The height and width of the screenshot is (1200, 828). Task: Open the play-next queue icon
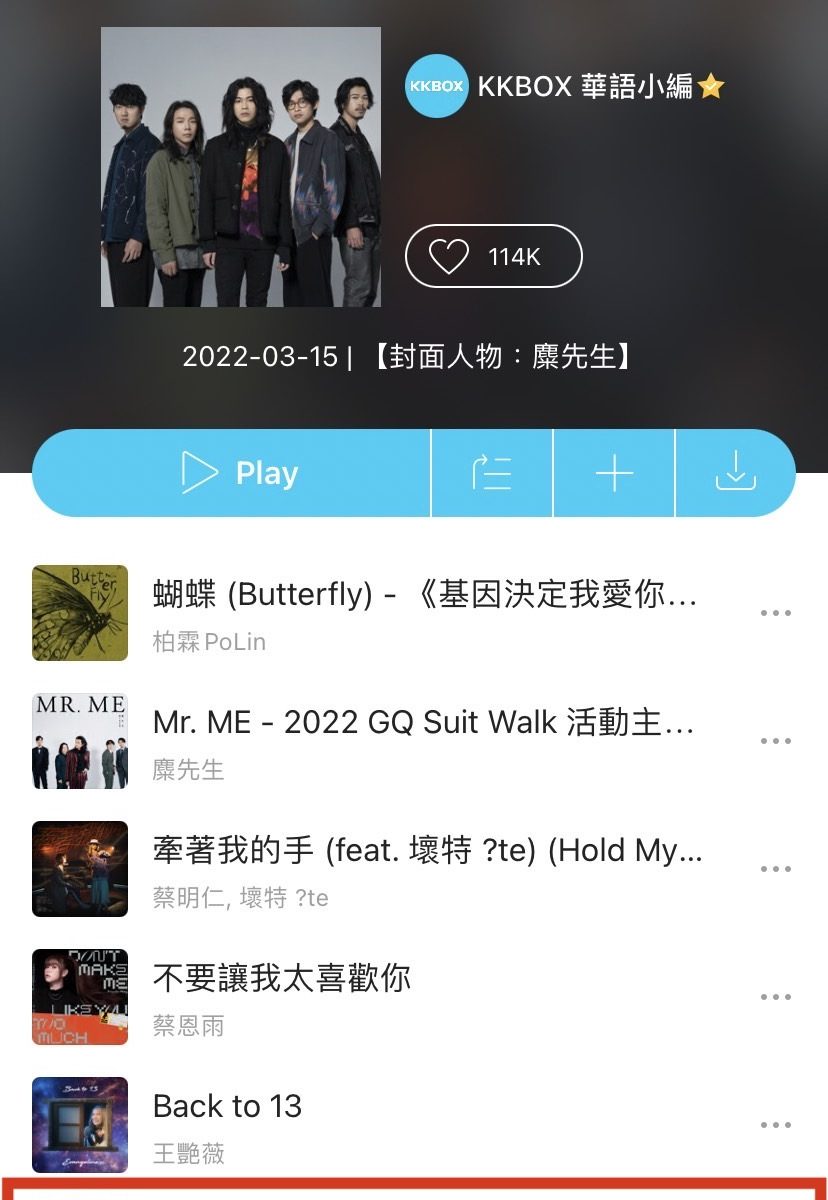coord(492,473)
